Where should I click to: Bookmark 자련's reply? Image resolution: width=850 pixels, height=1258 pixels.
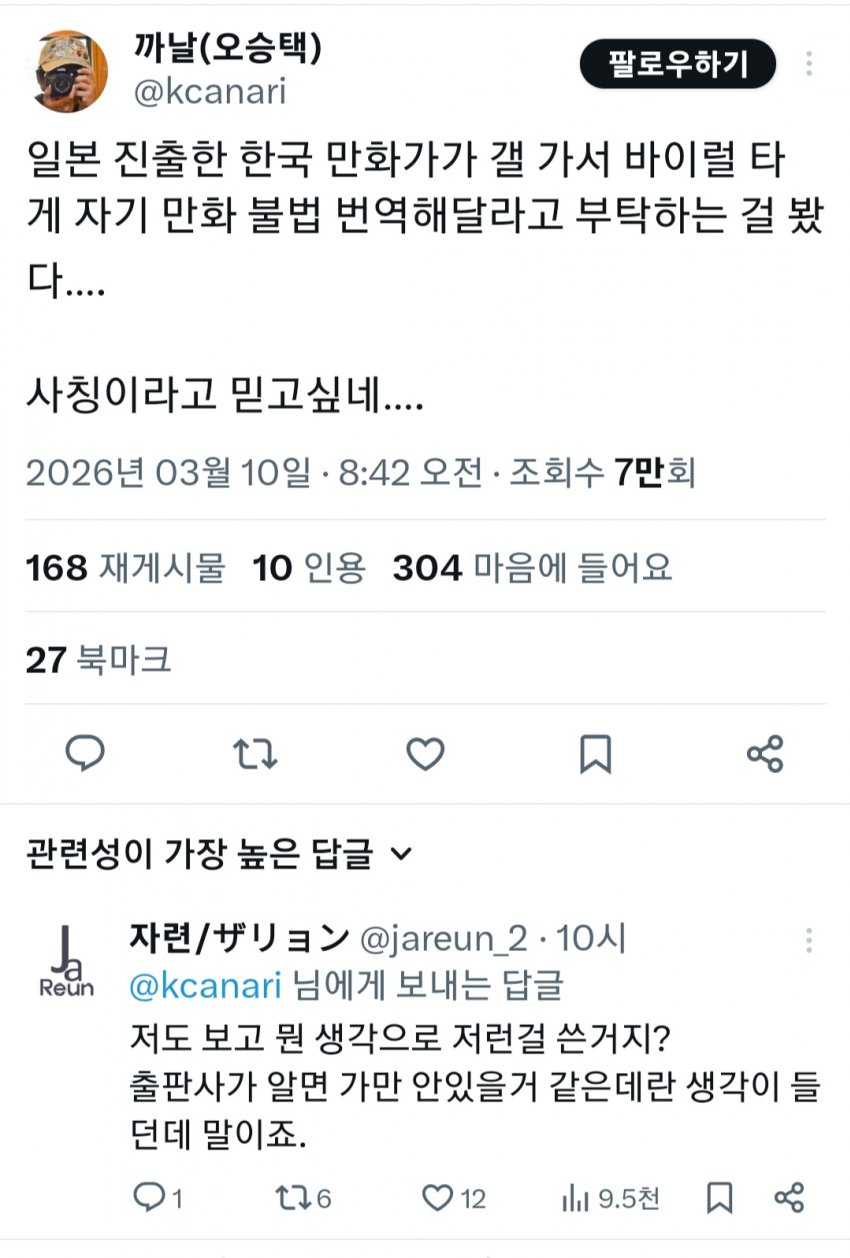click(x=719, y=1197)
